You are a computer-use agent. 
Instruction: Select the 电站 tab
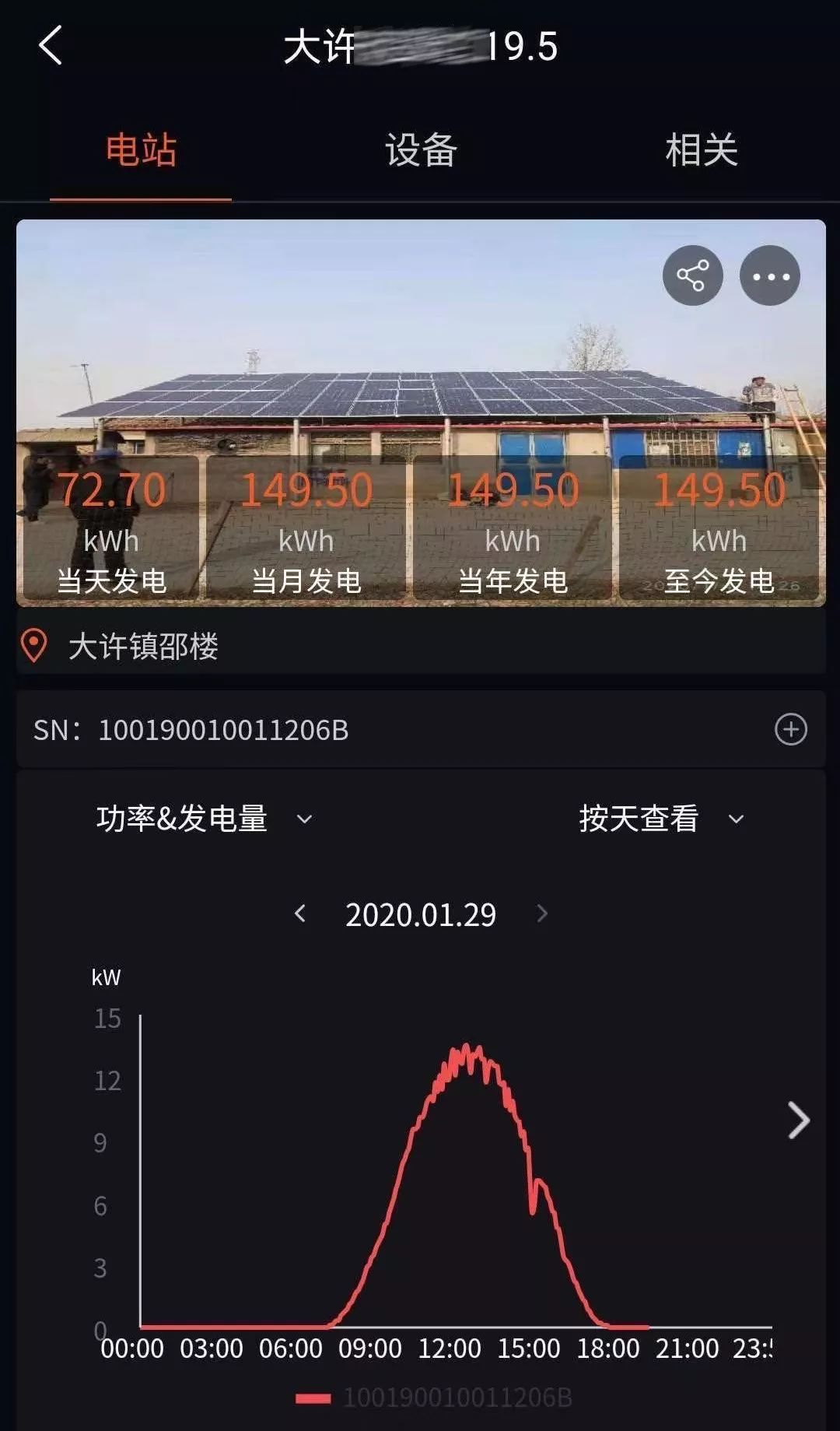pyautogui.click(x=141, y=150)
